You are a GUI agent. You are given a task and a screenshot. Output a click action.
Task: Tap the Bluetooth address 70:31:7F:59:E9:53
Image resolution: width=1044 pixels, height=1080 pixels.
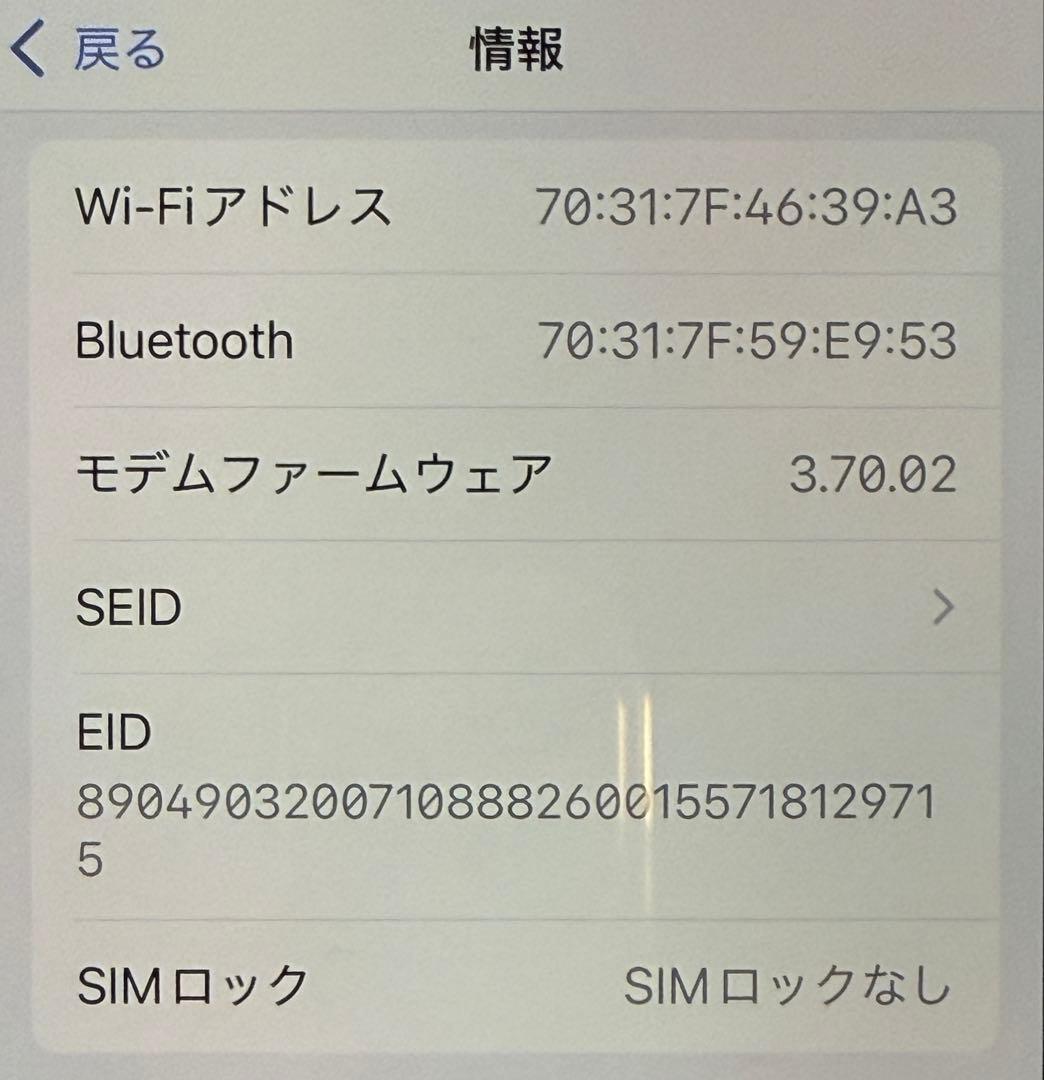click(748, 338)
